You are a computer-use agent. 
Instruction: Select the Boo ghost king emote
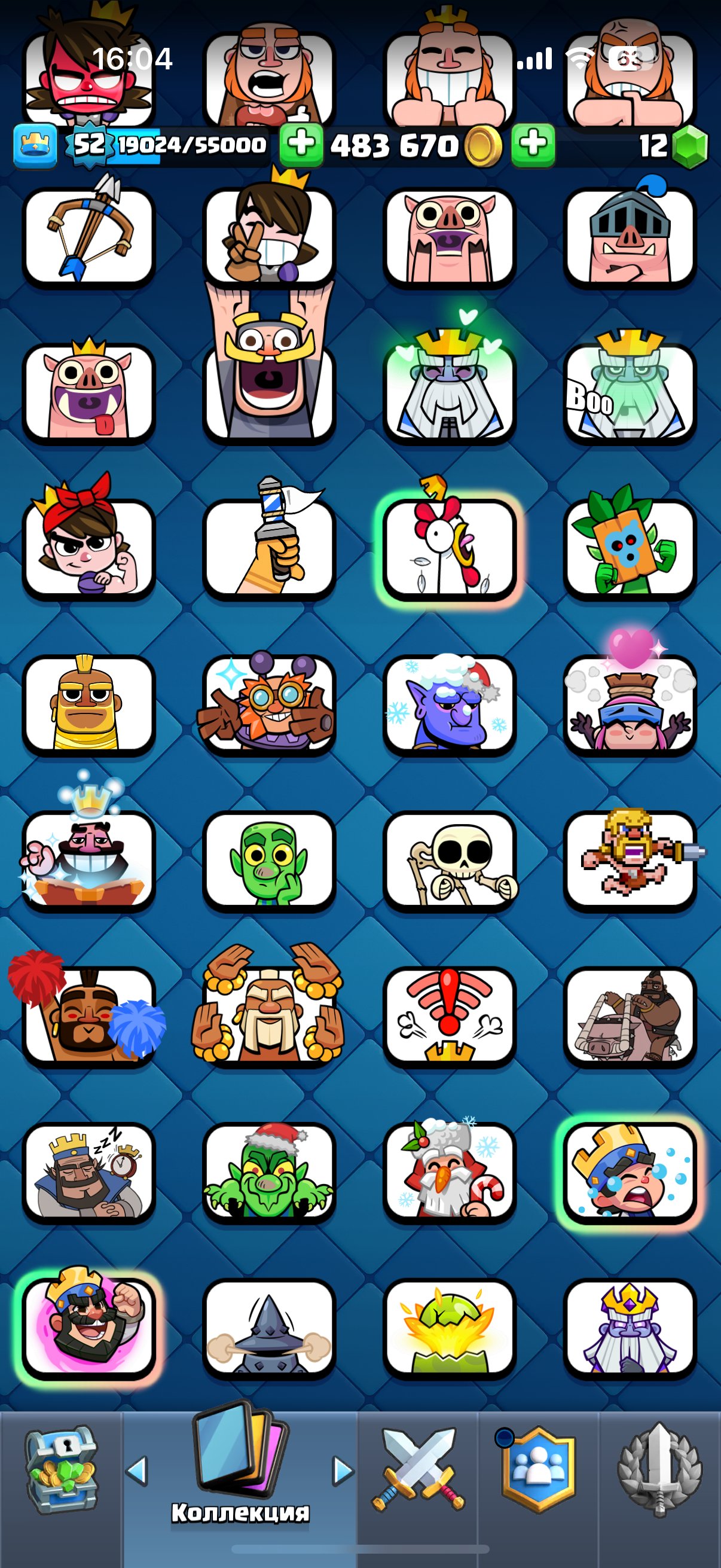coord(629,392)
